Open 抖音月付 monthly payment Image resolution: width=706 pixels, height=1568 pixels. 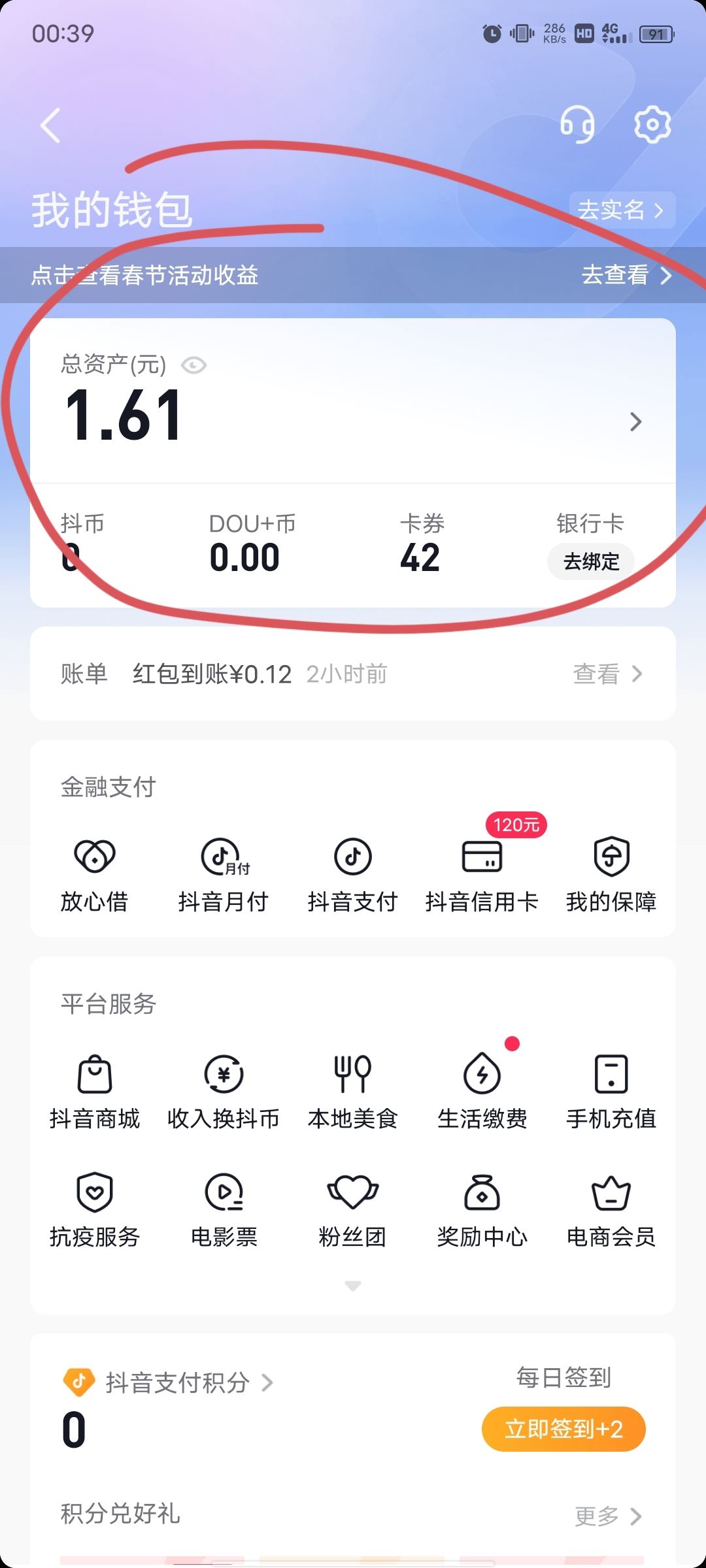[224, 875]
